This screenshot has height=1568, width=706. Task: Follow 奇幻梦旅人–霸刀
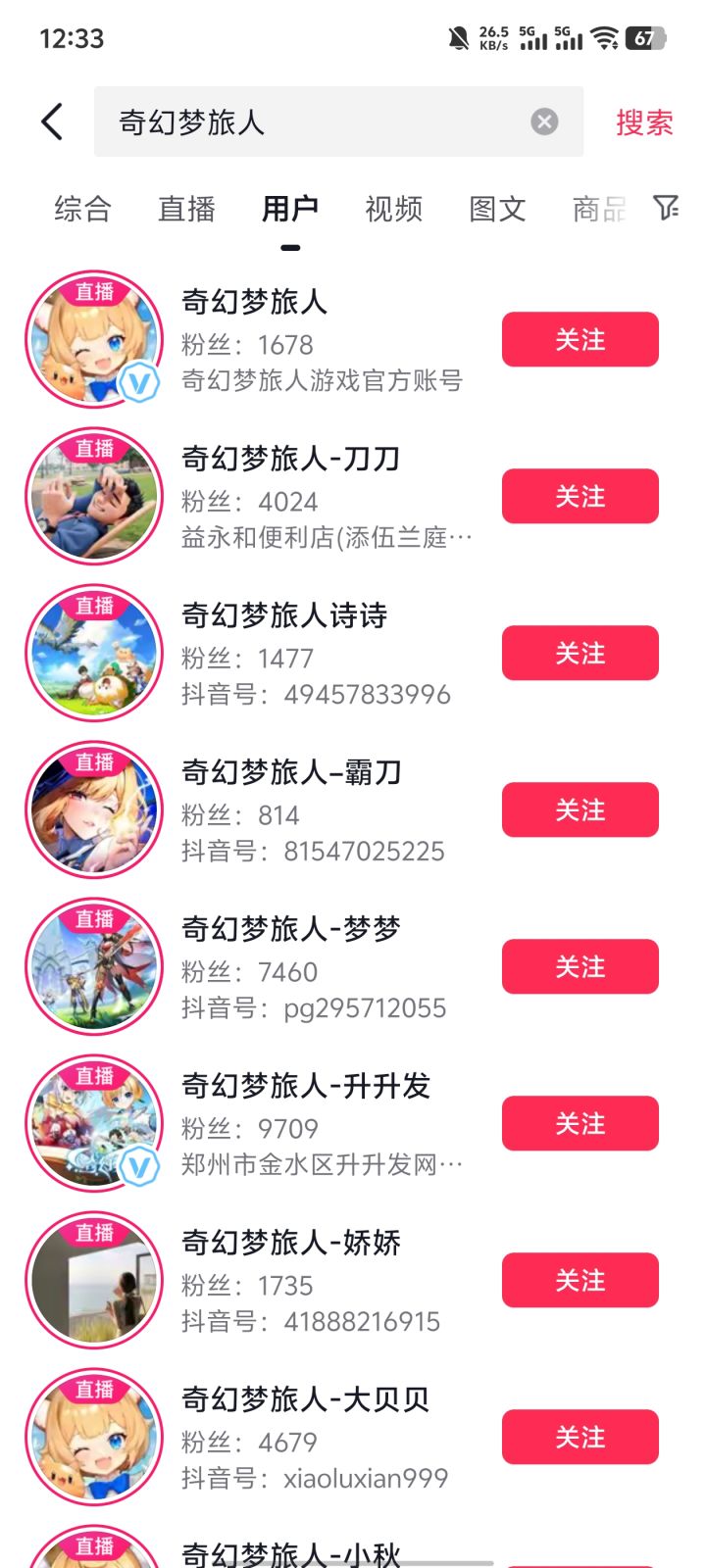click(580, 809)
